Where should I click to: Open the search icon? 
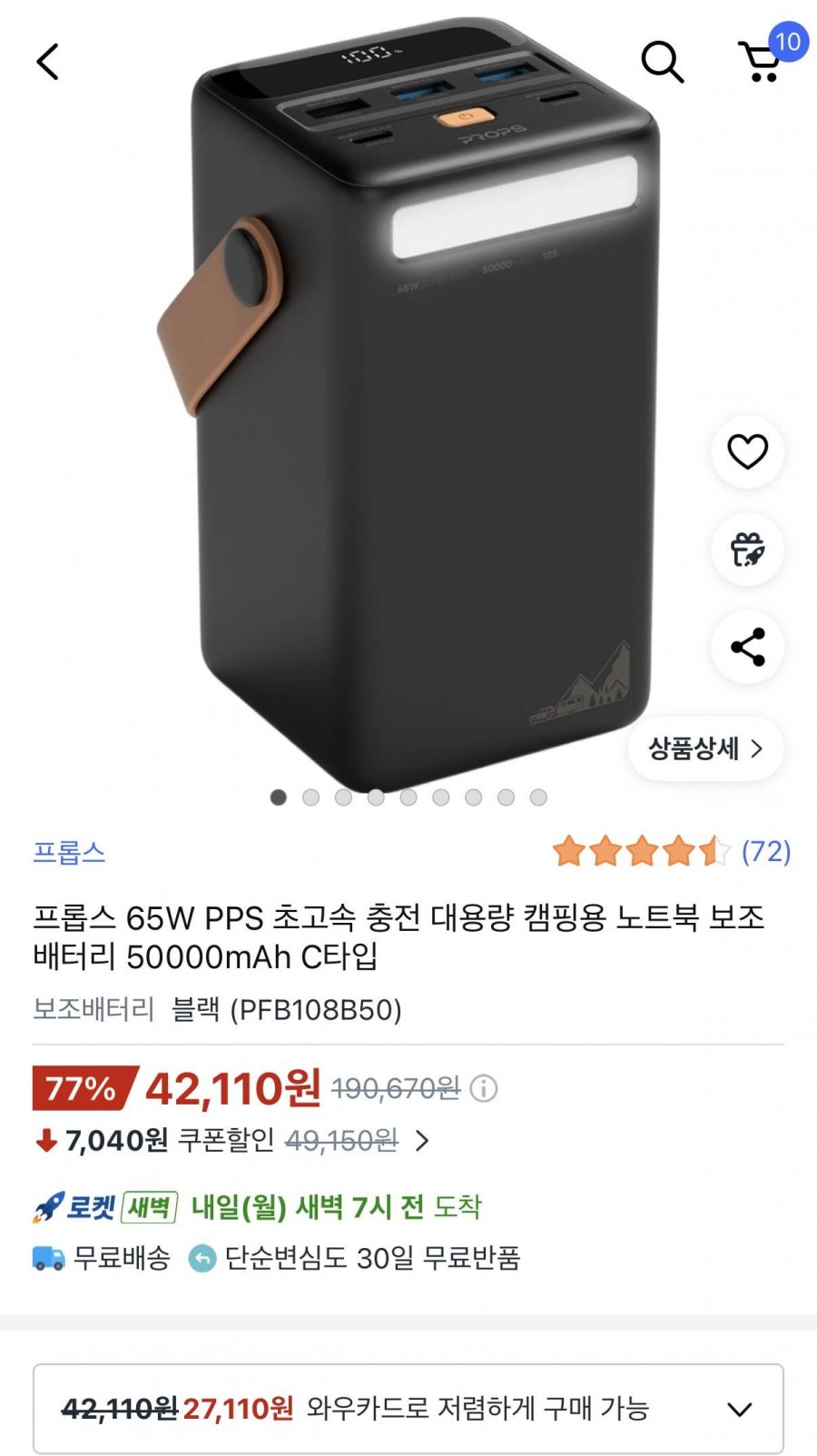664,62
